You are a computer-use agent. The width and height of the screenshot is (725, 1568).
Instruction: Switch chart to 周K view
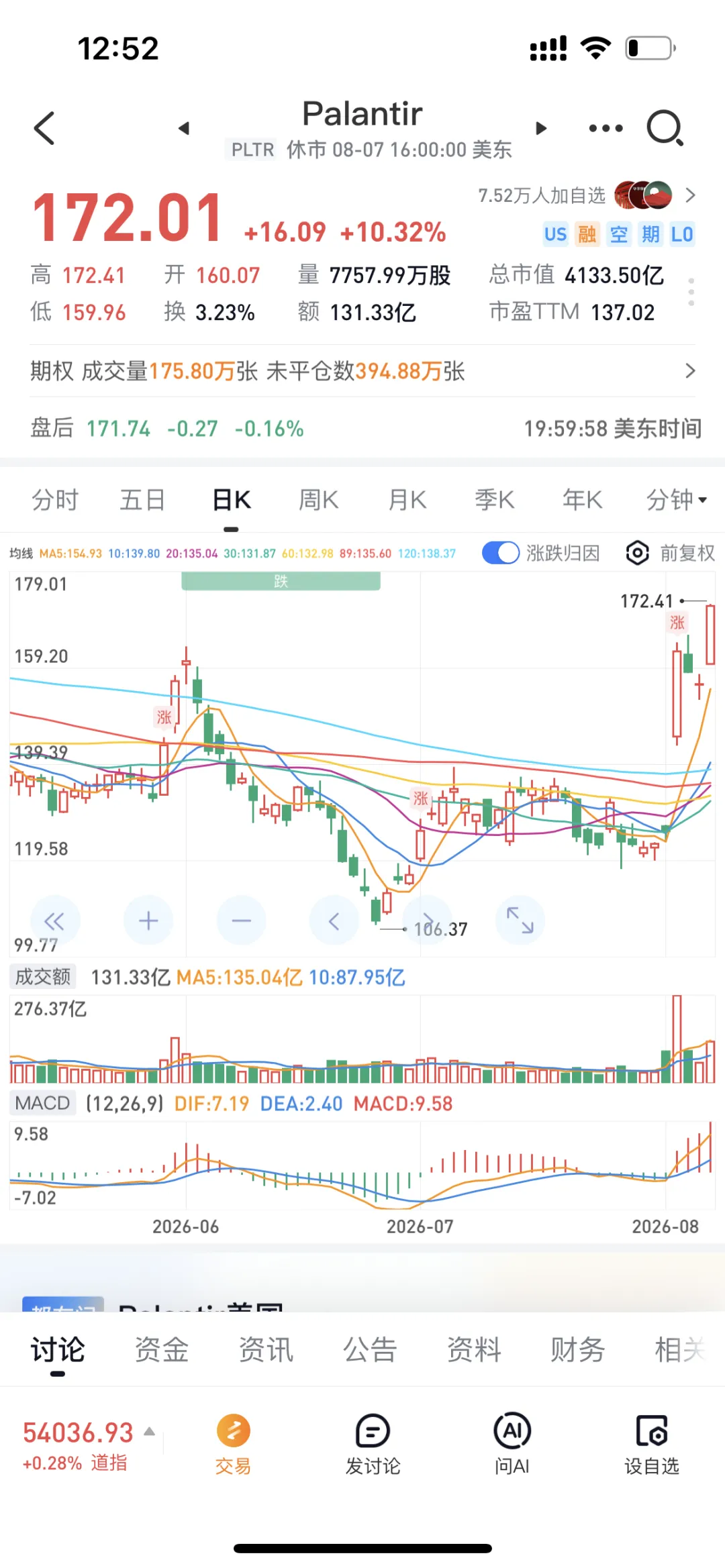point(319,500)
